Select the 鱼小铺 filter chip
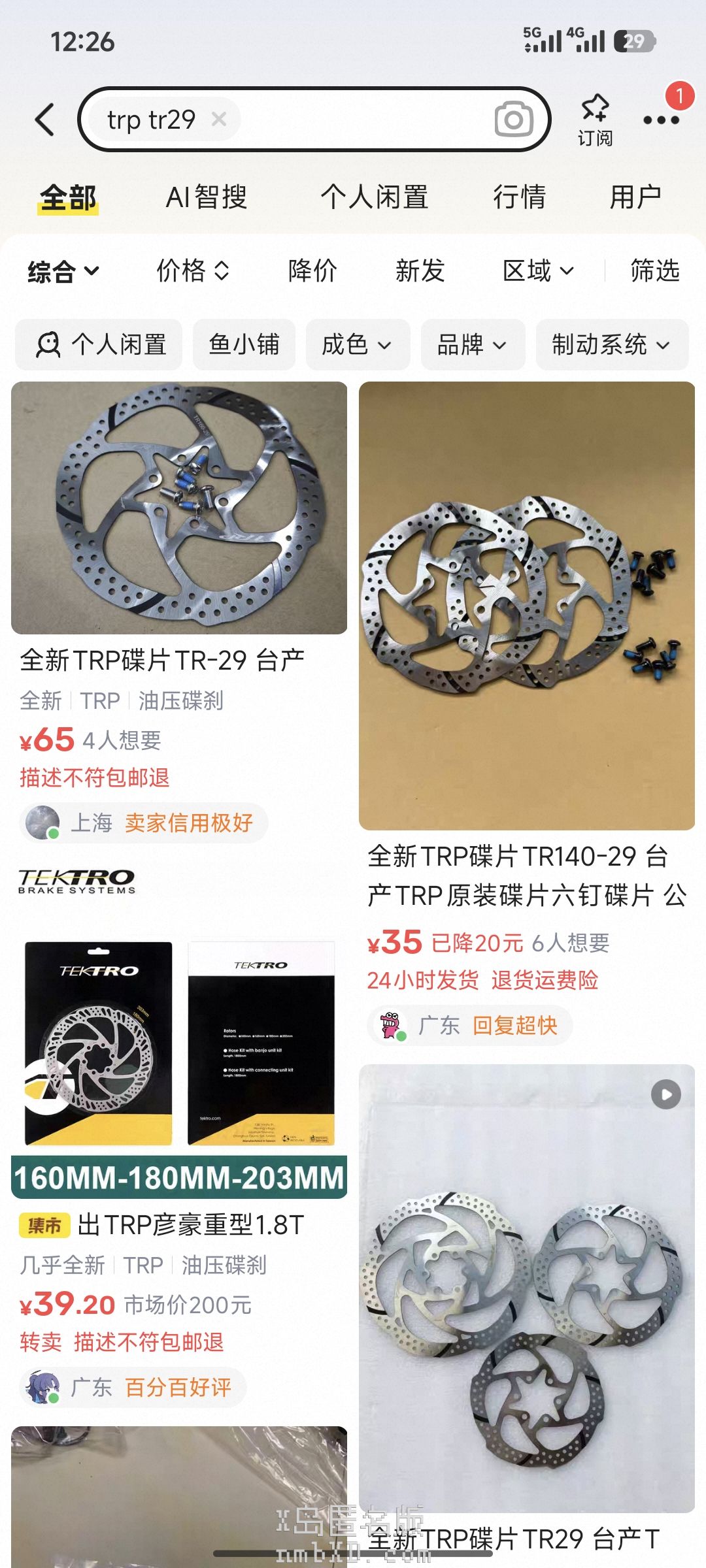Viewport: 706px width, 1568px height. pyautogui.click(x=244, y=344)
